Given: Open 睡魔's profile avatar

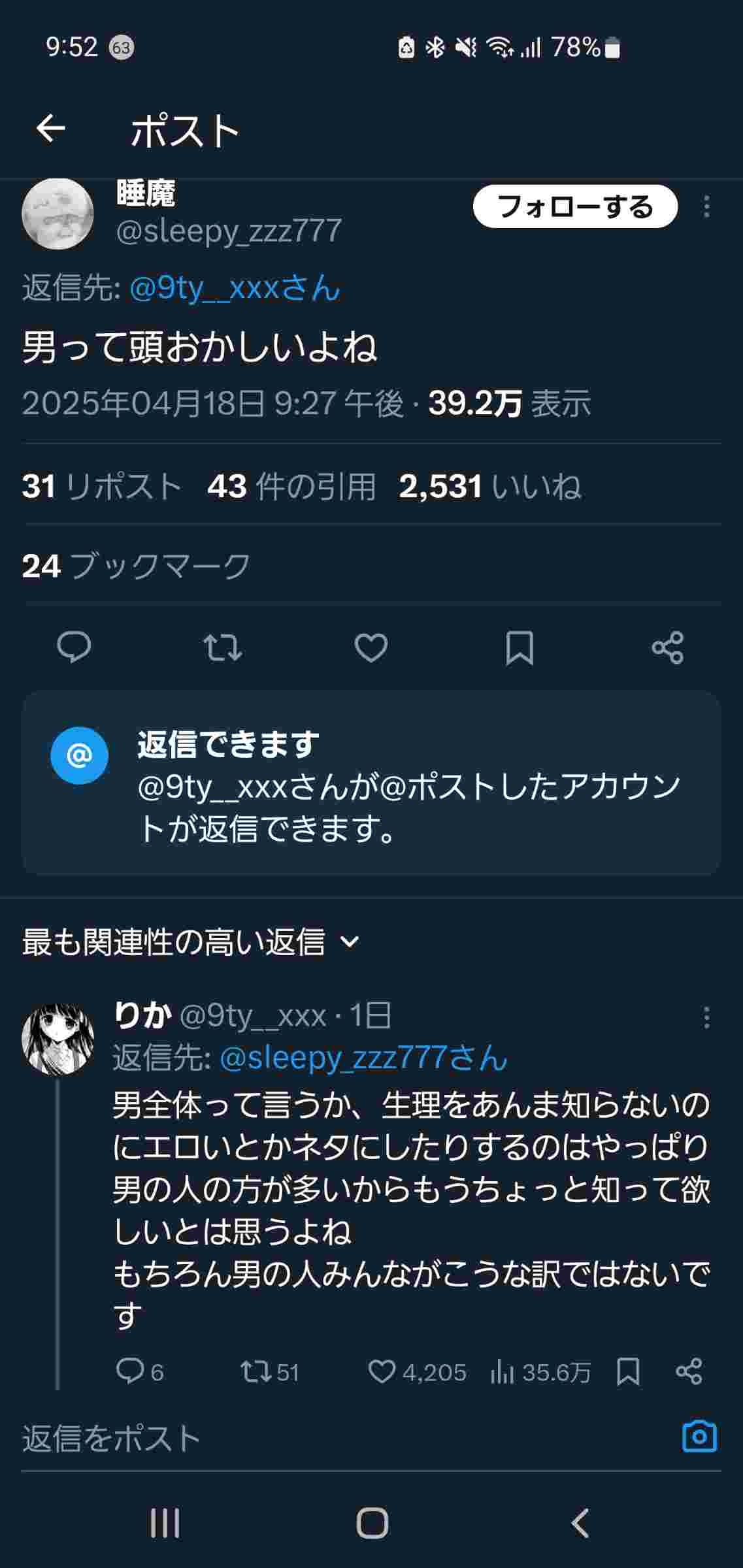Looking at the screenshot, I should 58,214.
